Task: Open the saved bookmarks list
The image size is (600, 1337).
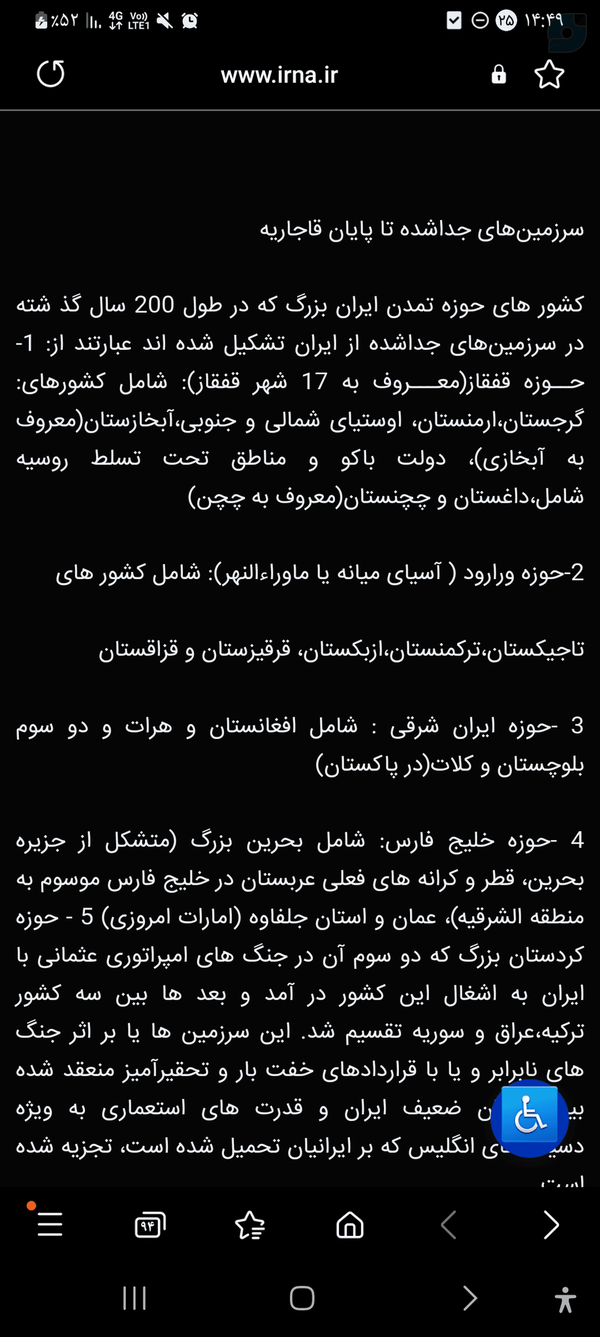Action: [x=250, y=1224]
